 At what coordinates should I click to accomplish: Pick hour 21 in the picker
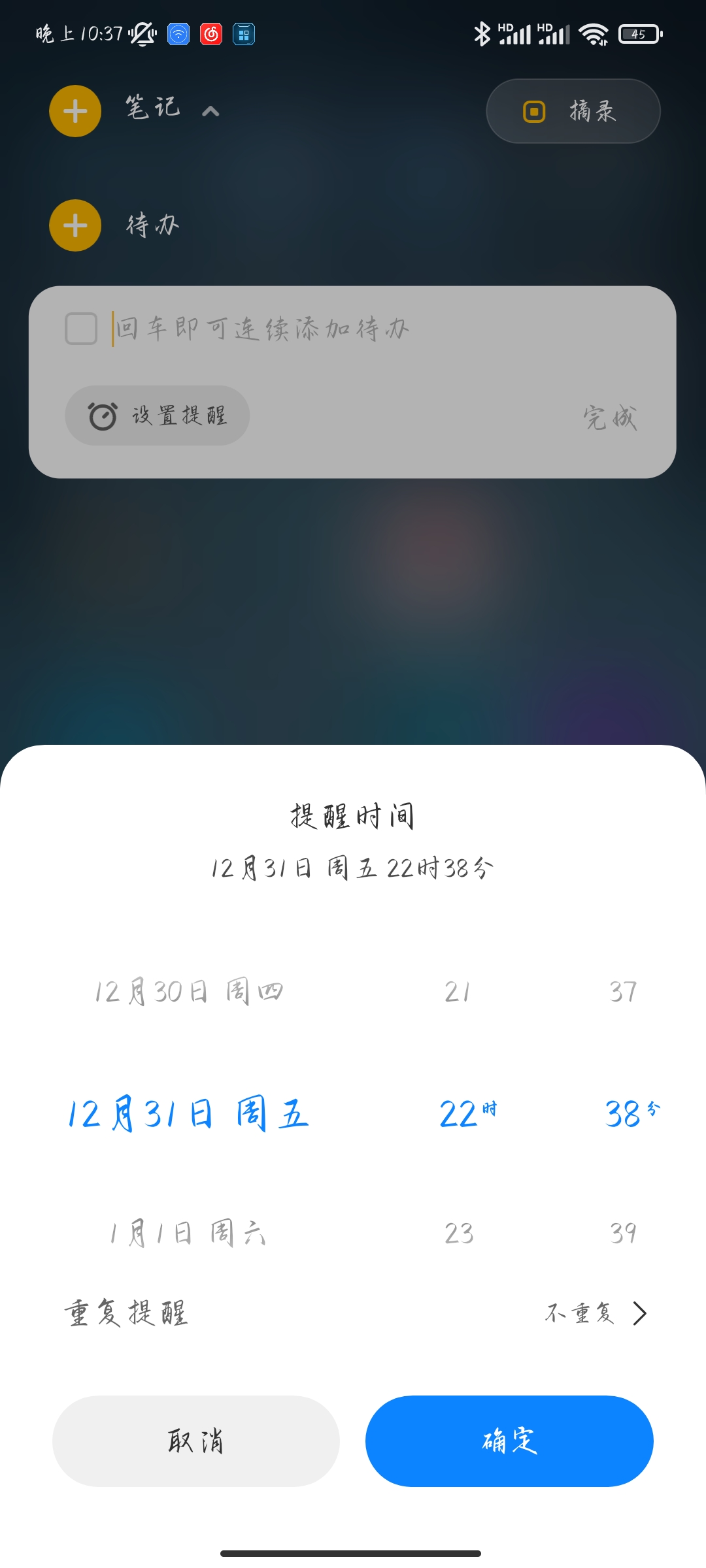458,992
